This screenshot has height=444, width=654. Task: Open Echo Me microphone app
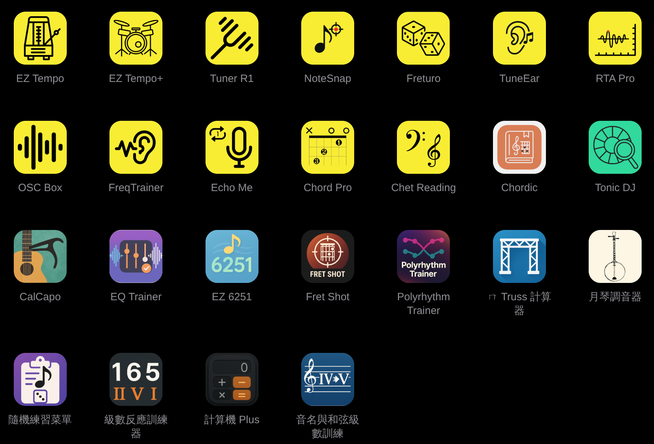point(232,147)
